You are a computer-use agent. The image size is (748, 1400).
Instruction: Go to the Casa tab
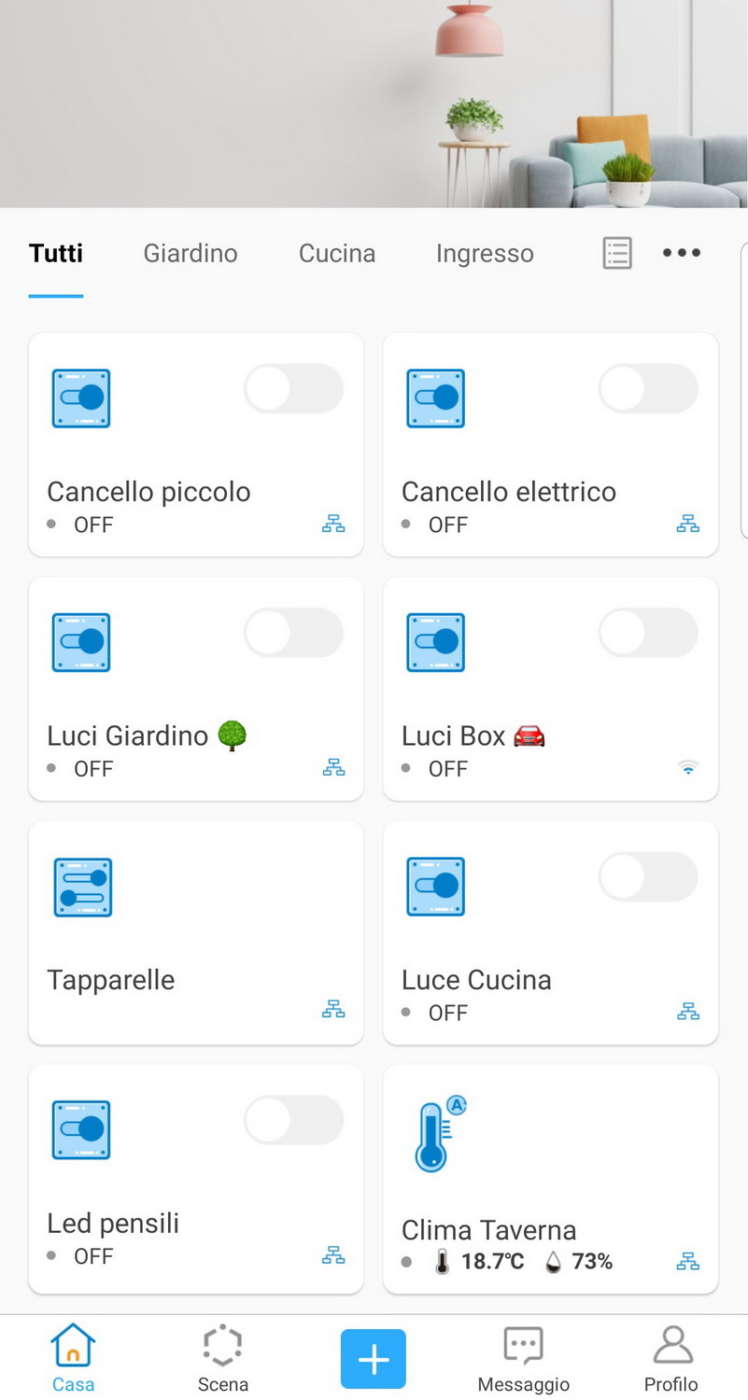pyautogui.click(x=73, y=1358)
